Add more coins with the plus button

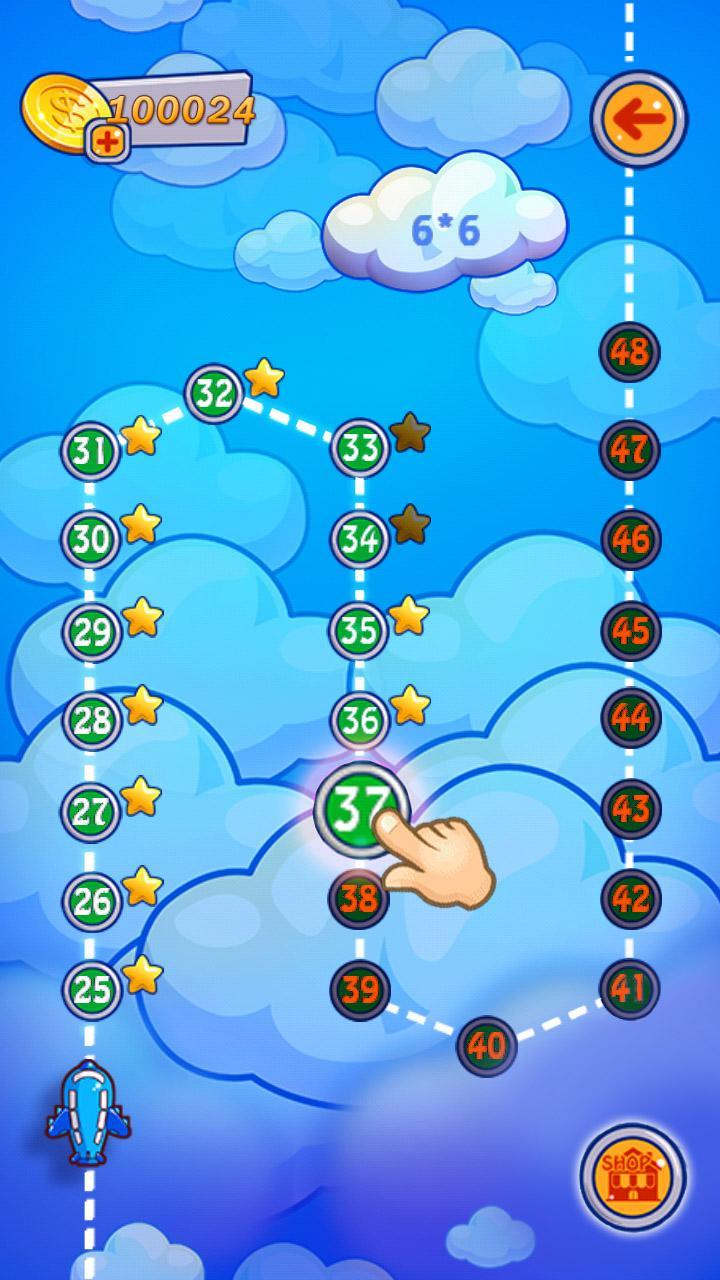pyautogui.click(x=109, y=142)
